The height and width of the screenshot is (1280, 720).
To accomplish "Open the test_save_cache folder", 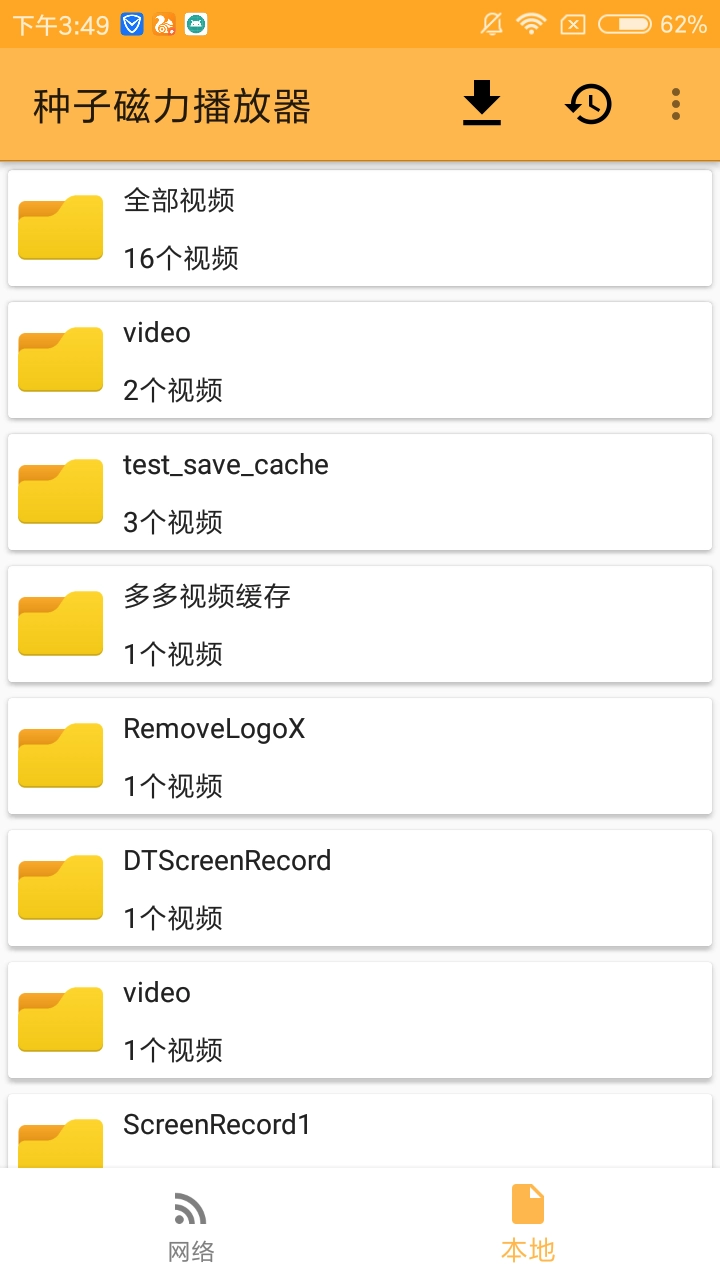I will [x=360, y=491].
